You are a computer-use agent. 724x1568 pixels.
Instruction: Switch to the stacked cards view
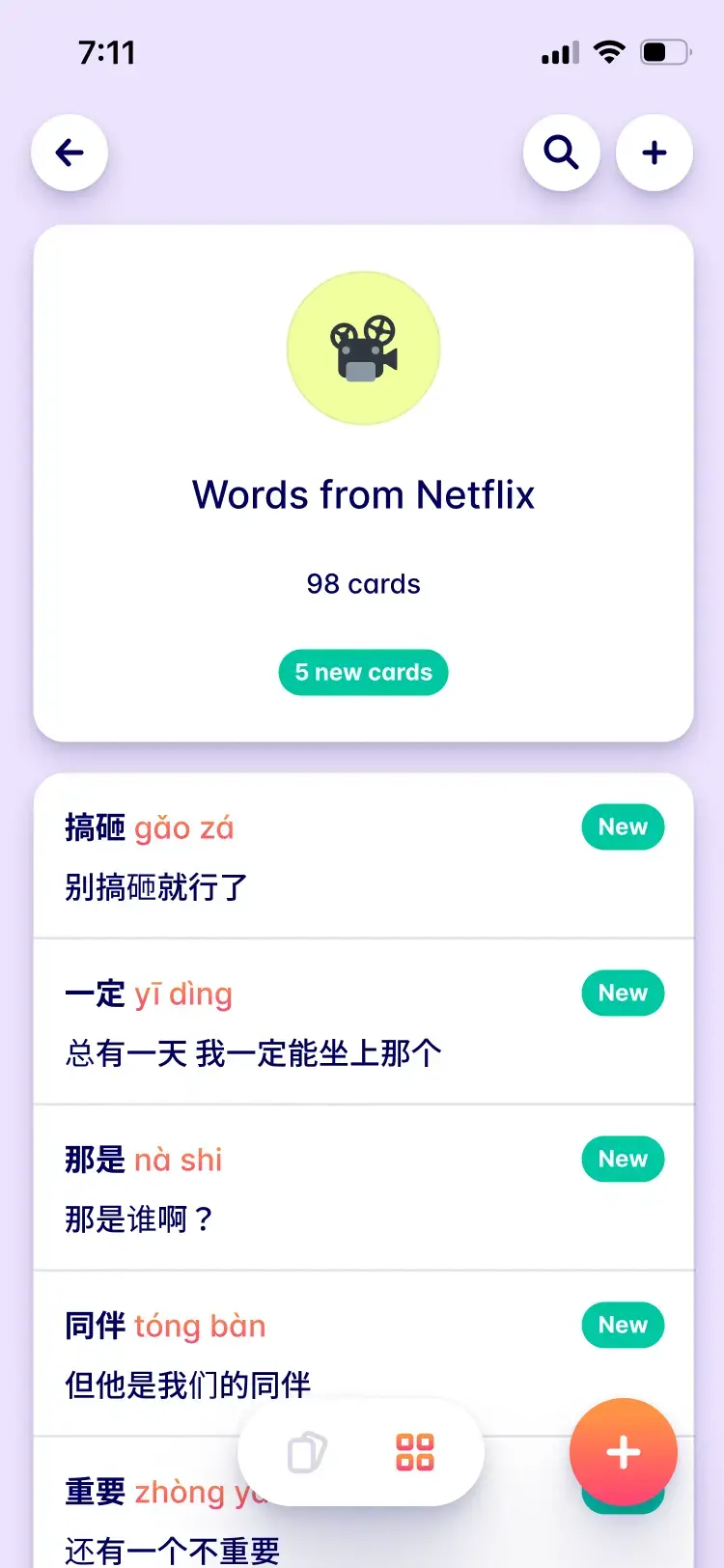click(308, 1452)
